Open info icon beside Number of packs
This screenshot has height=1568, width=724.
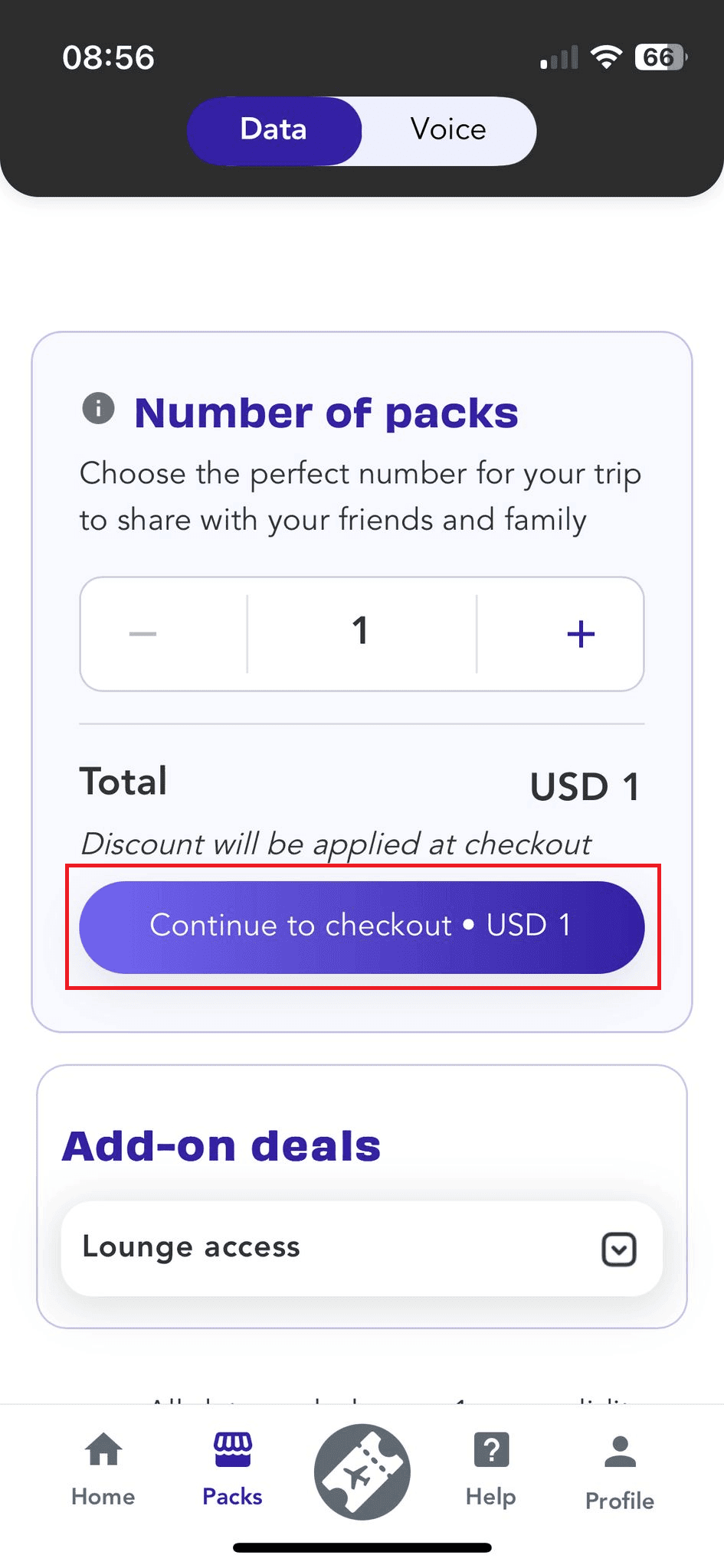(98, 408)
